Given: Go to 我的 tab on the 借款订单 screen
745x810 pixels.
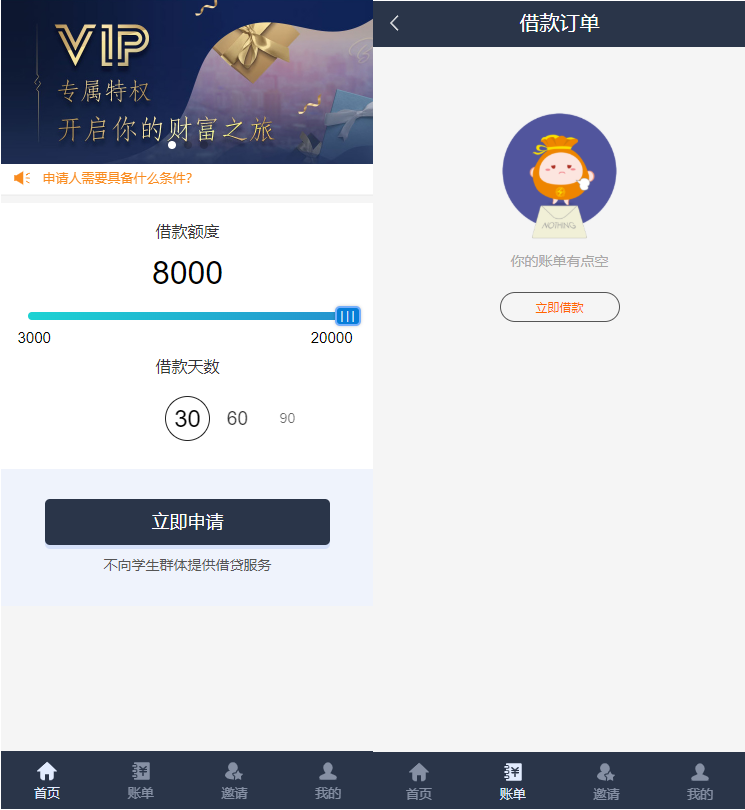Looking at the screenshot, I should coord(699,781).
